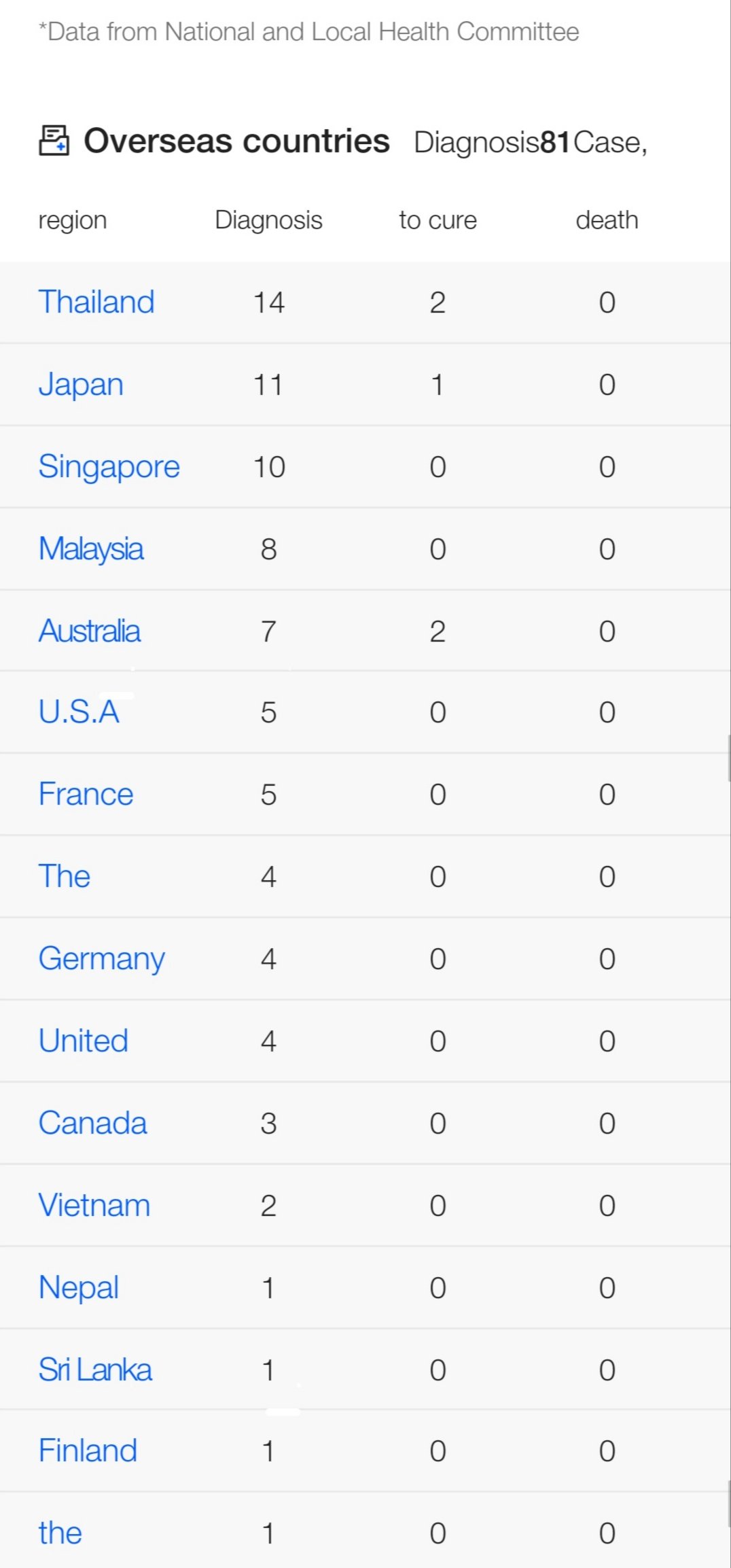
Task: Open the capitalized 'The' region link
Action: click(x=65, y=876)
